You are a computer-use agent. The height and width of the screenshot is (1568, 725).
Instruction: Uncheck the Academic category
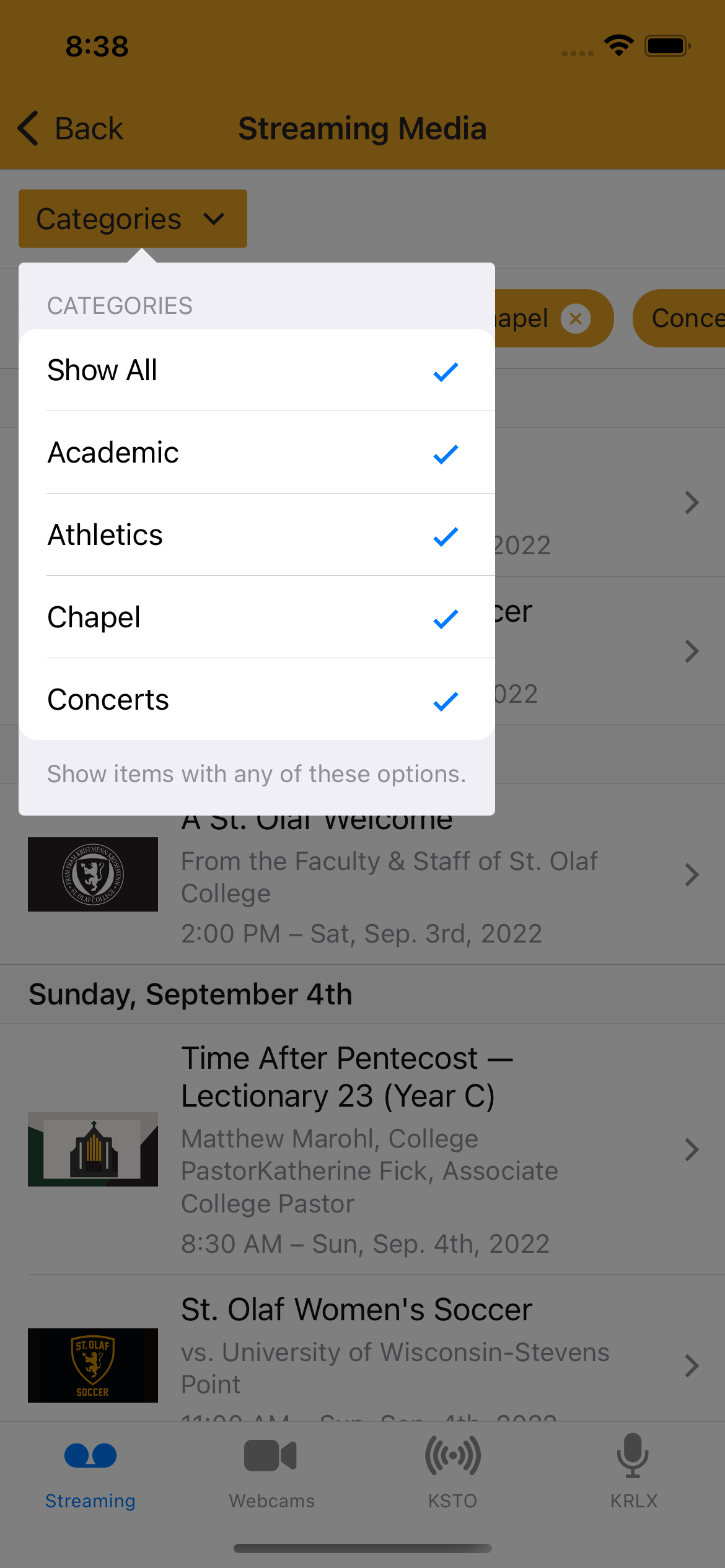coord(257,453)
